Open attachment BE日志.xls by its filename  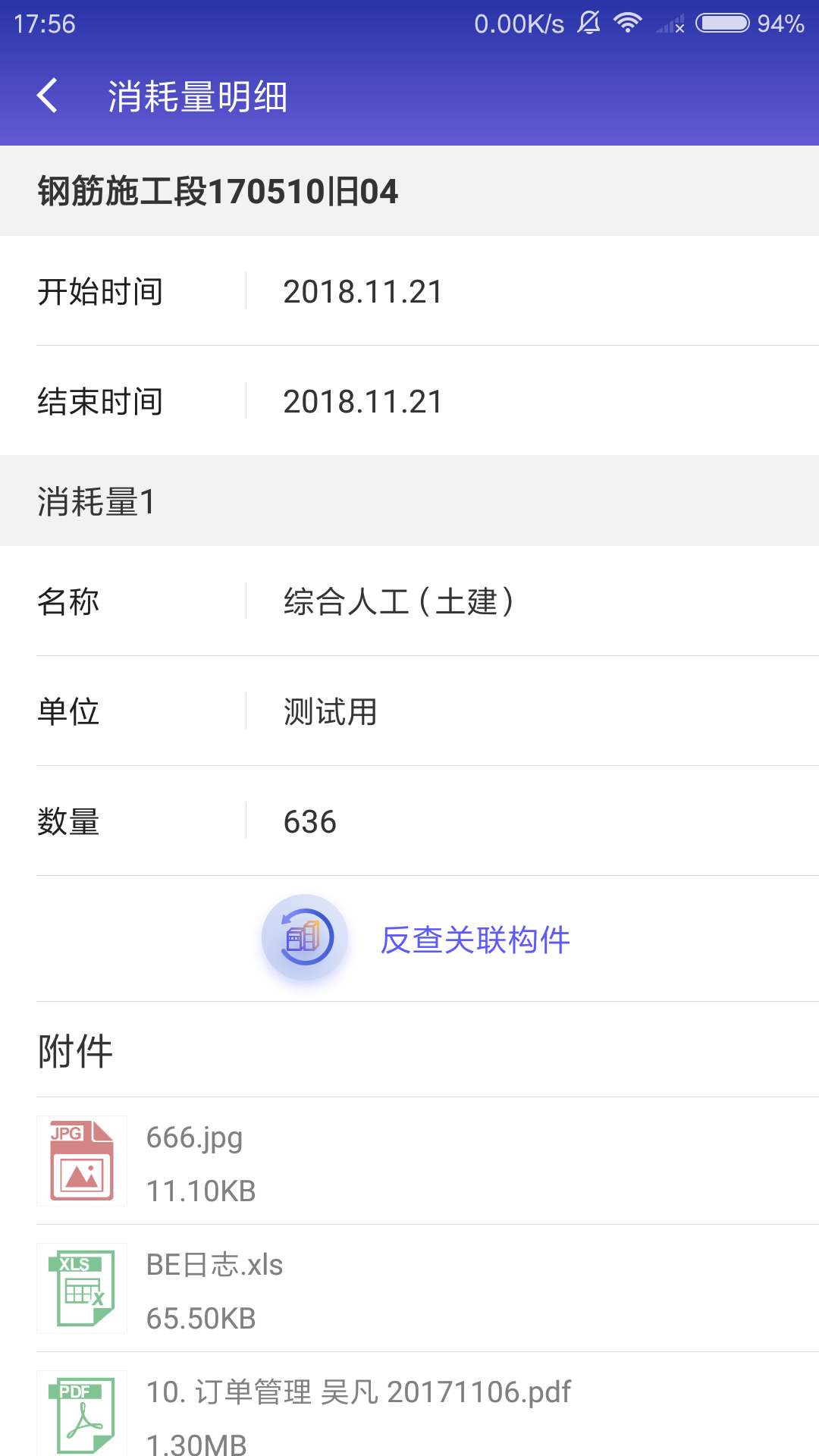215,1264
